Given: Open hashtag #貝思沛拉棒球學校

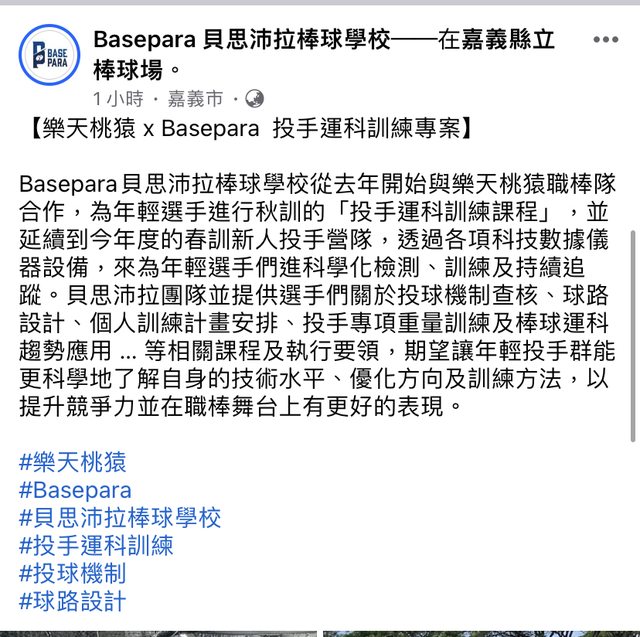Looking at the screenshot, I should coord(120,518).
